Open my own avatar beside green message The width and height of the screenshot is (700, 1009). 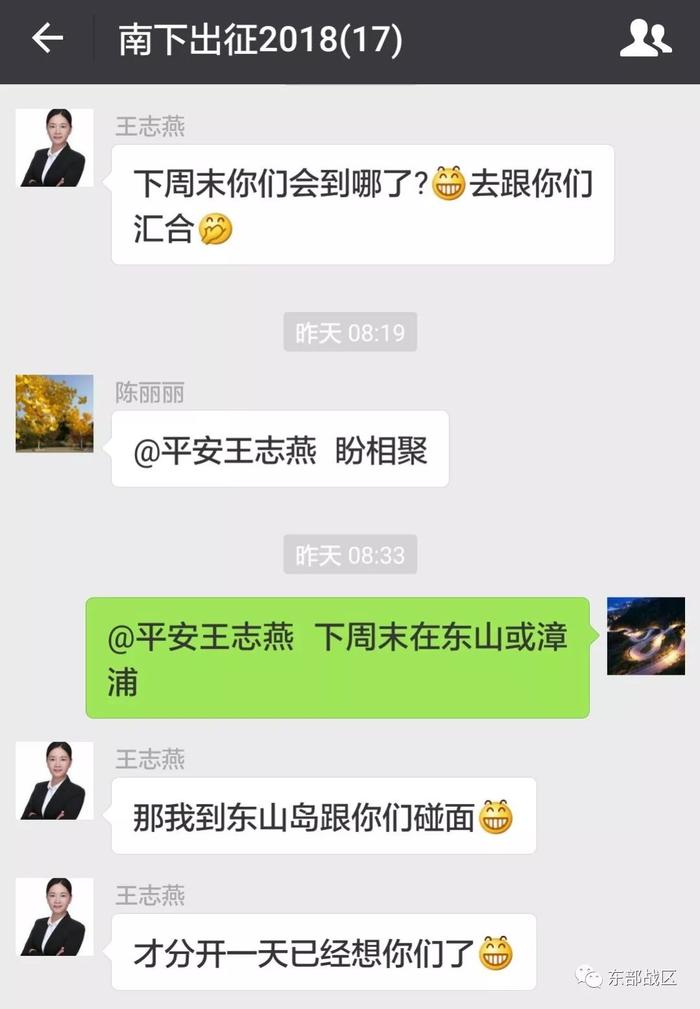pyautogui.click(x=646, y=636)
